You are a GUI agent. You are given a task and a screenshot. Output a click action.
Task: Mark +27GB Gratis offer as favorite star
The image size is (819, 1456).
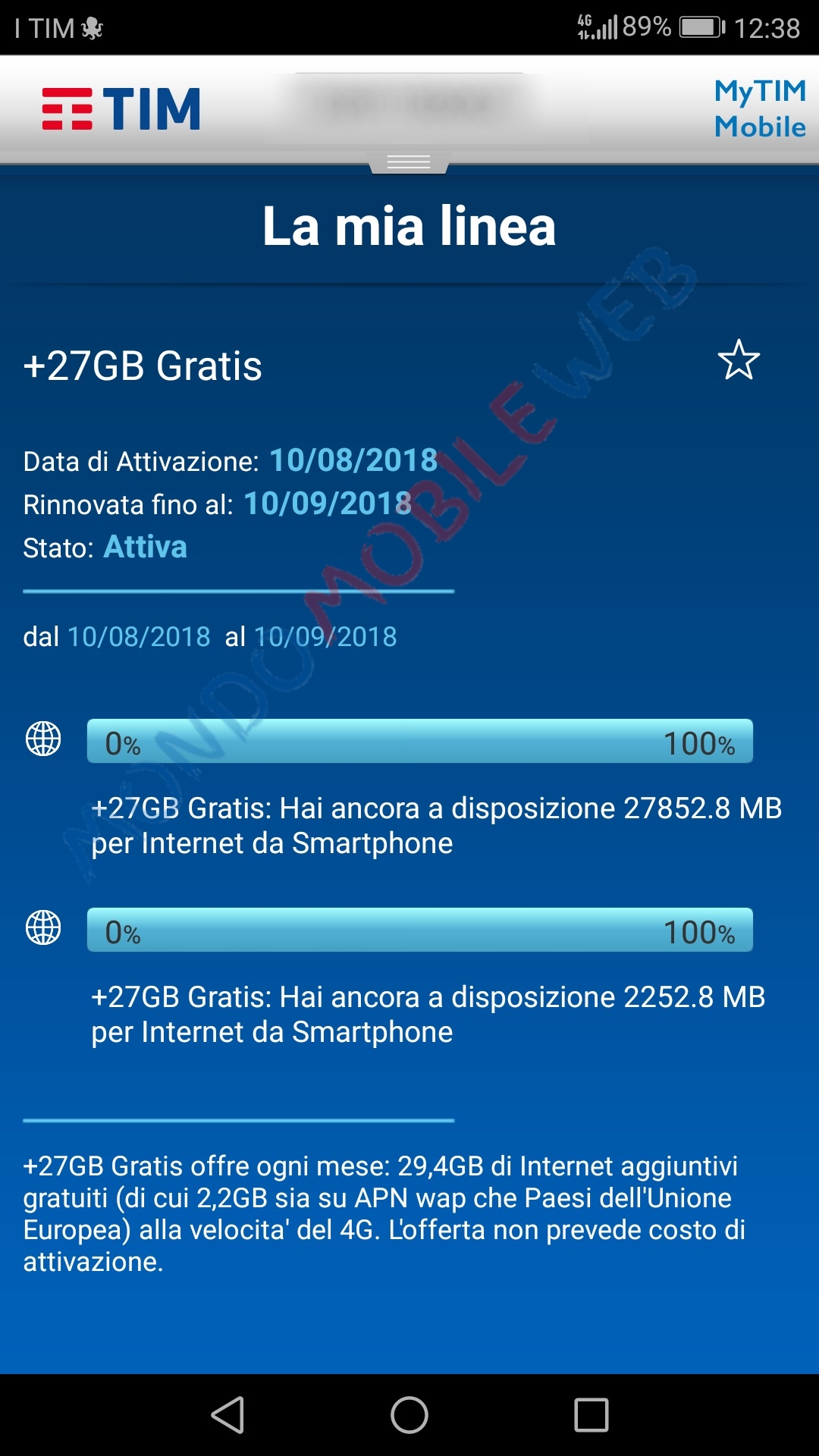pos(738,360)
